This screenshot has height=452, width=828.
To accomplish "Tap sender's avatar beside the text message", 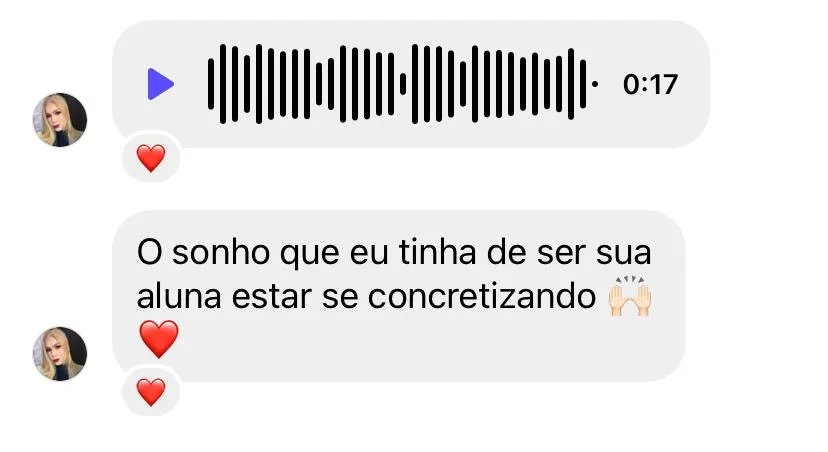I will coord(60,353).
